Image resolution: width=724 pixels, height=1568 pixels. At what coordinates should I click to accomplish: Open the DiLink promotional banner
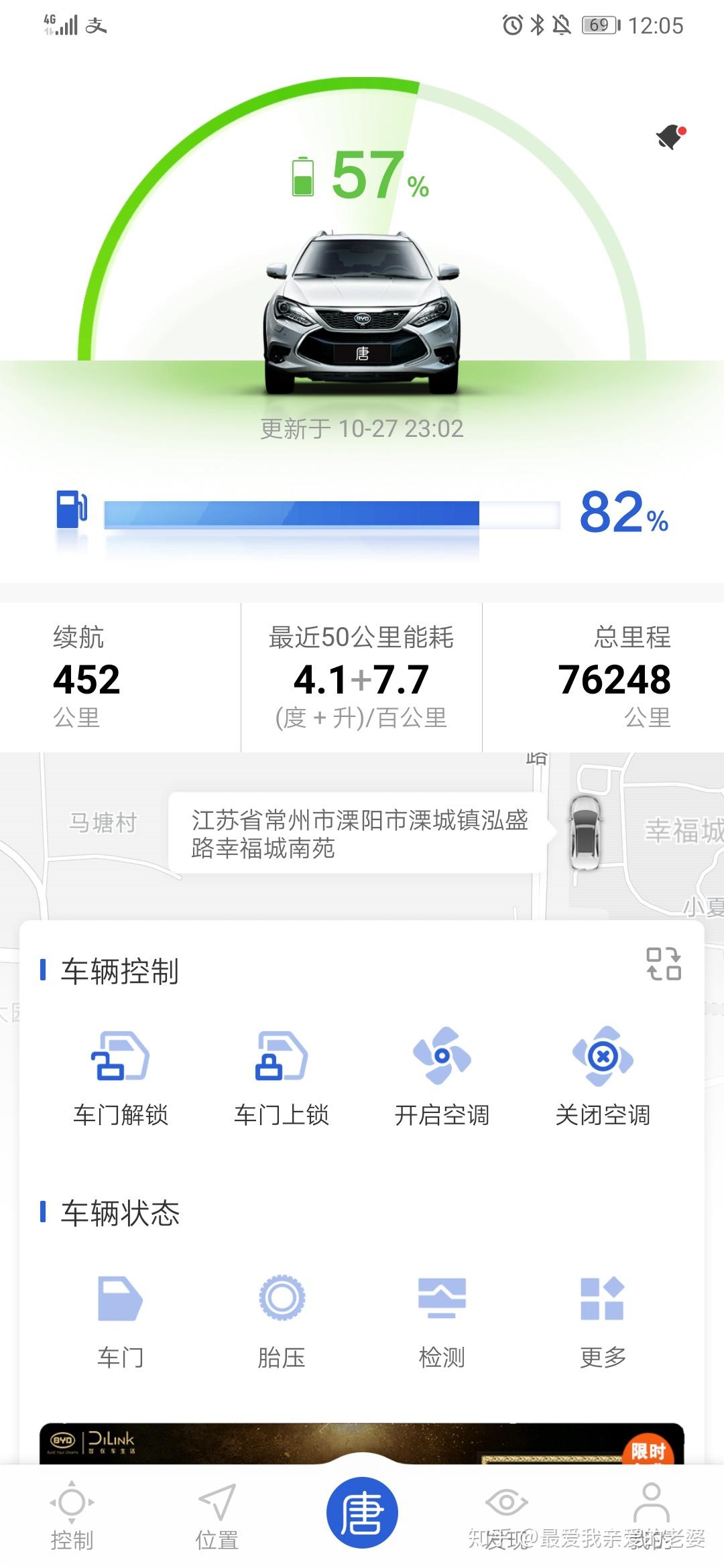(x=362, y=1434)
